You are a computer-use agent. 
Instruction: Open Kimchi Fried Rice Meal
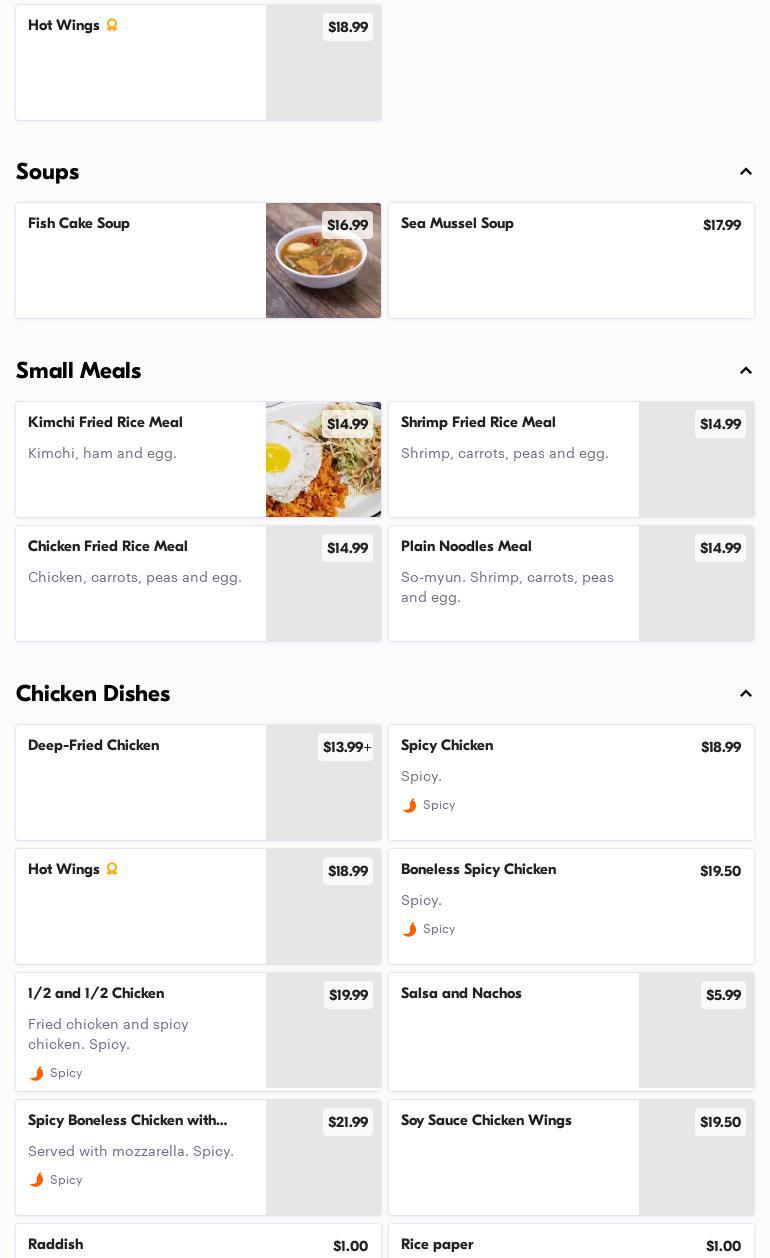pyautogui.click(x=140, y=459)
